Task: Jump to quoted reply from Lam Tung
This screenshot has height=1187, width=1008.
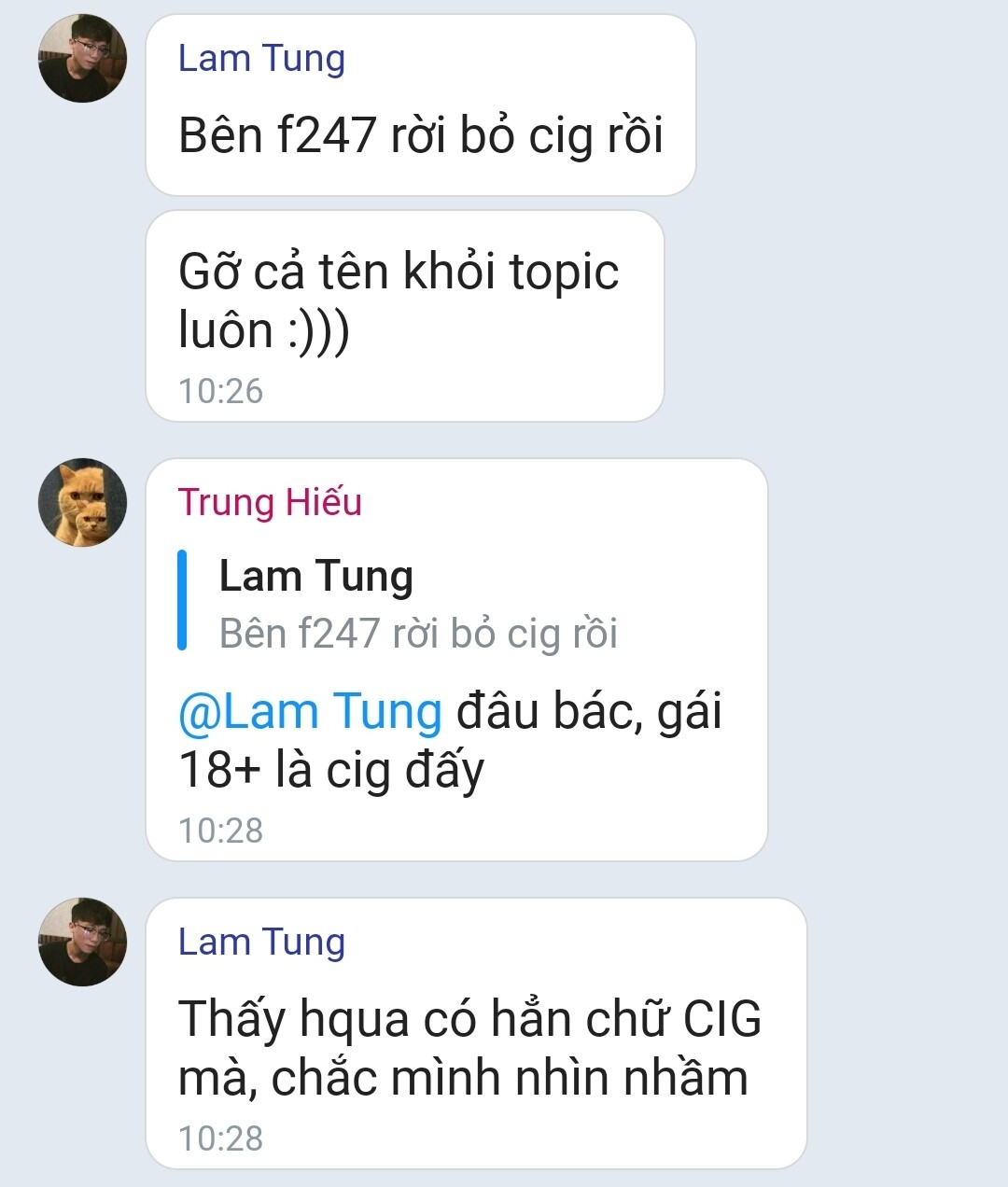Action: [416, 603]
